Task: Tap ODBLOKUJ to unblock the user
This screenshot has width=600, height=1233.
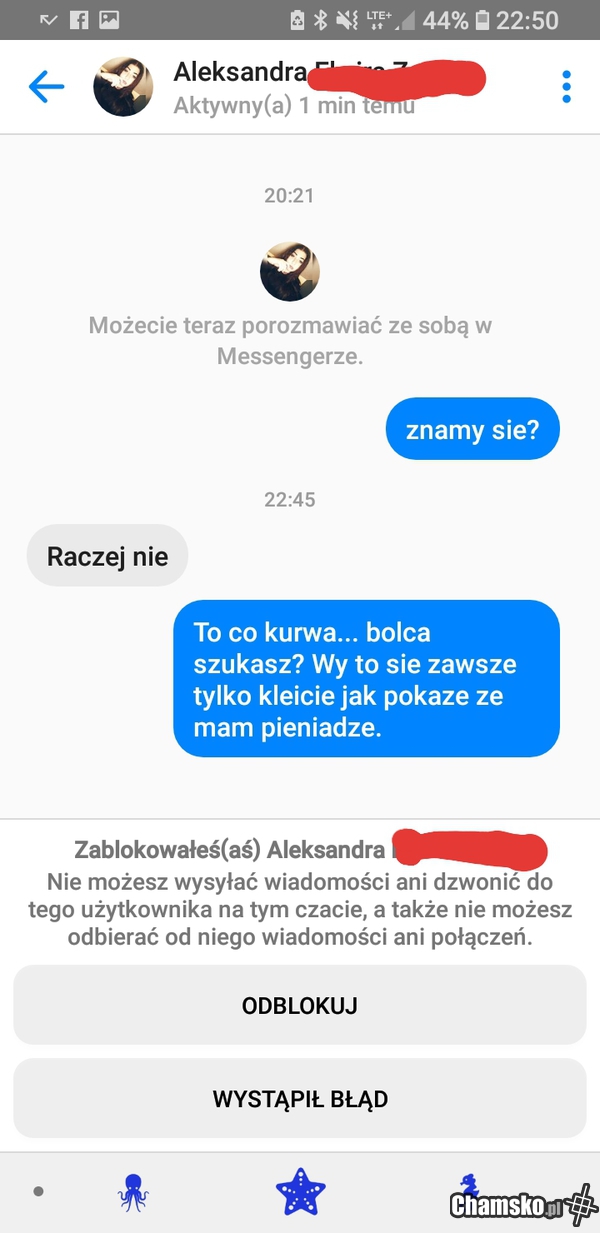Action: (300, 1005)
